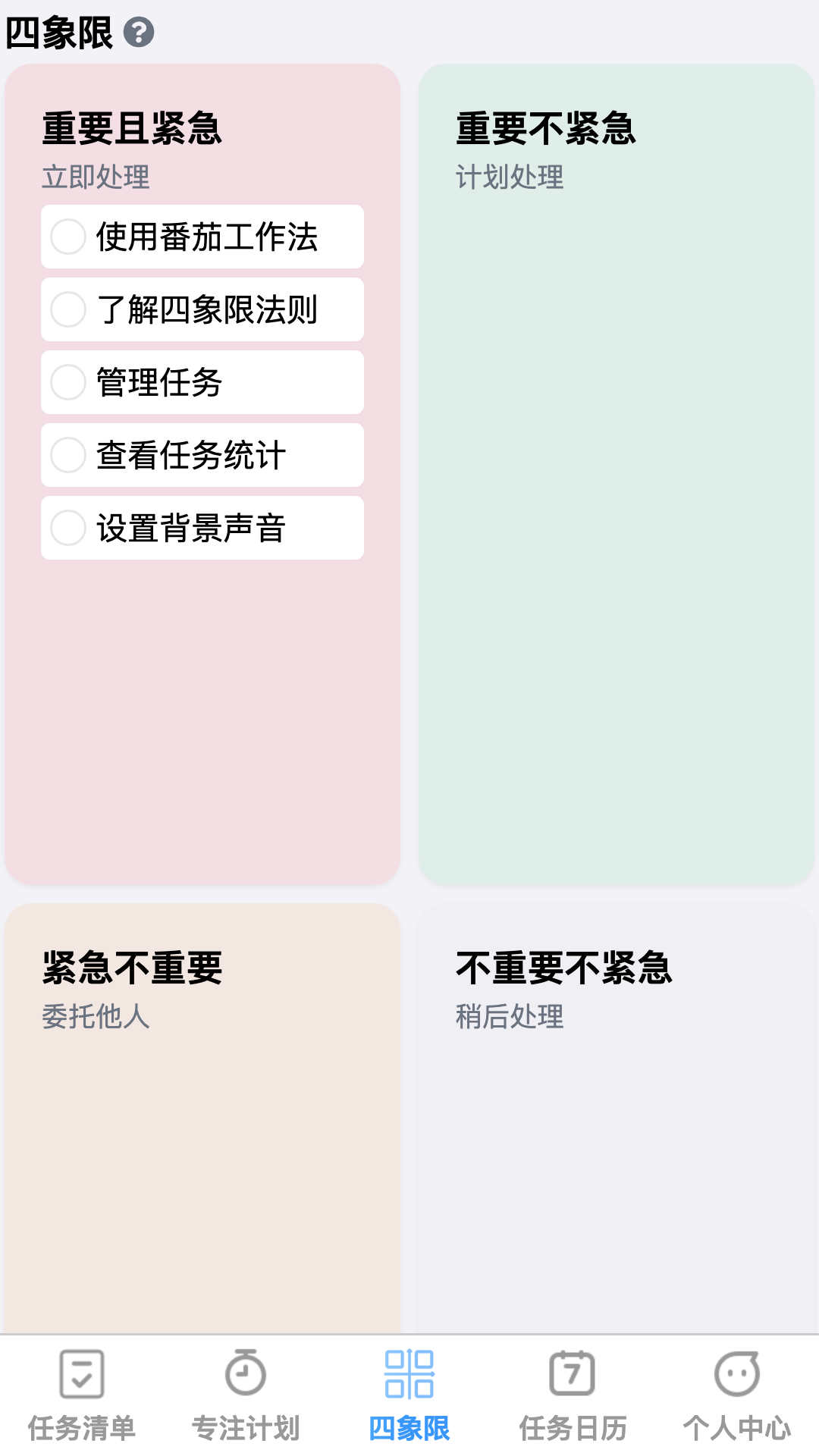
Task: Toggle the 管理任务 completion circle
Action: pyautogui.click(x=69, y=382)
